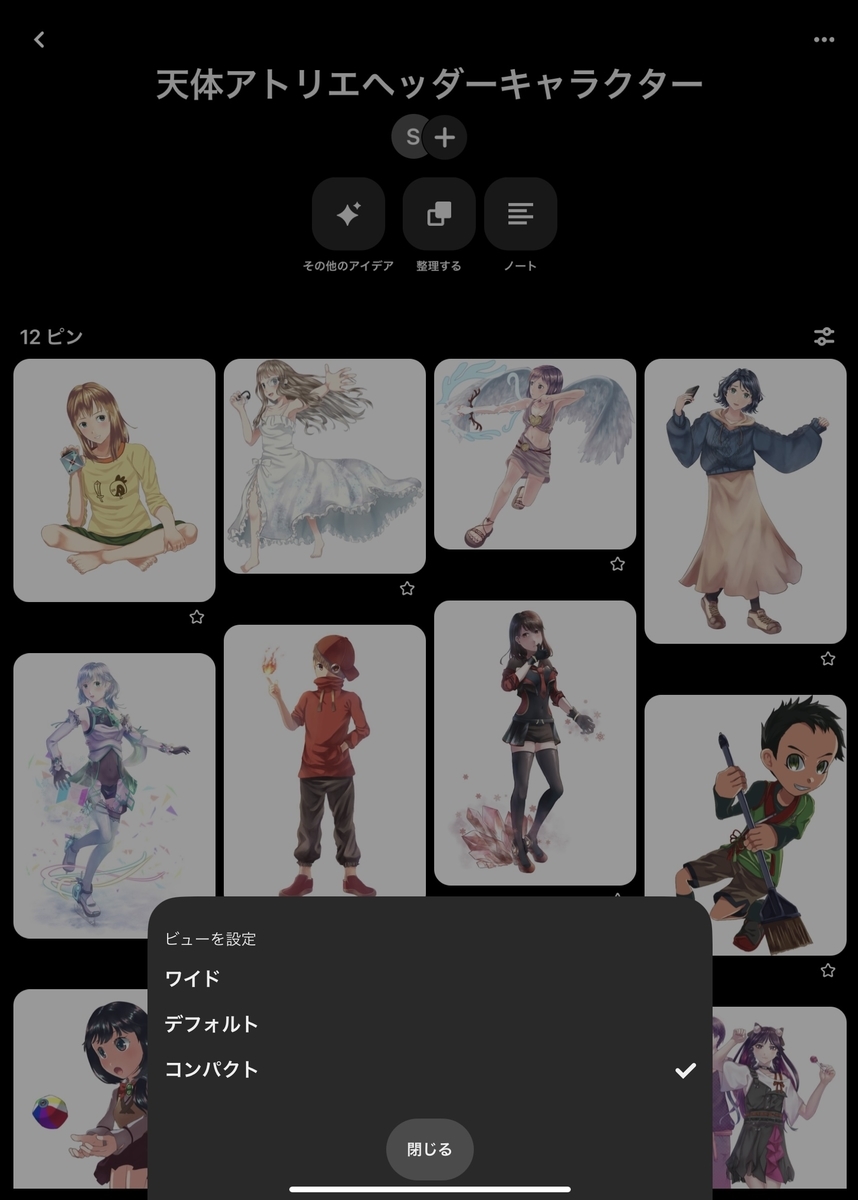Open the boy in red cap pin
The image size is (858, 1200).
[324, 760]
